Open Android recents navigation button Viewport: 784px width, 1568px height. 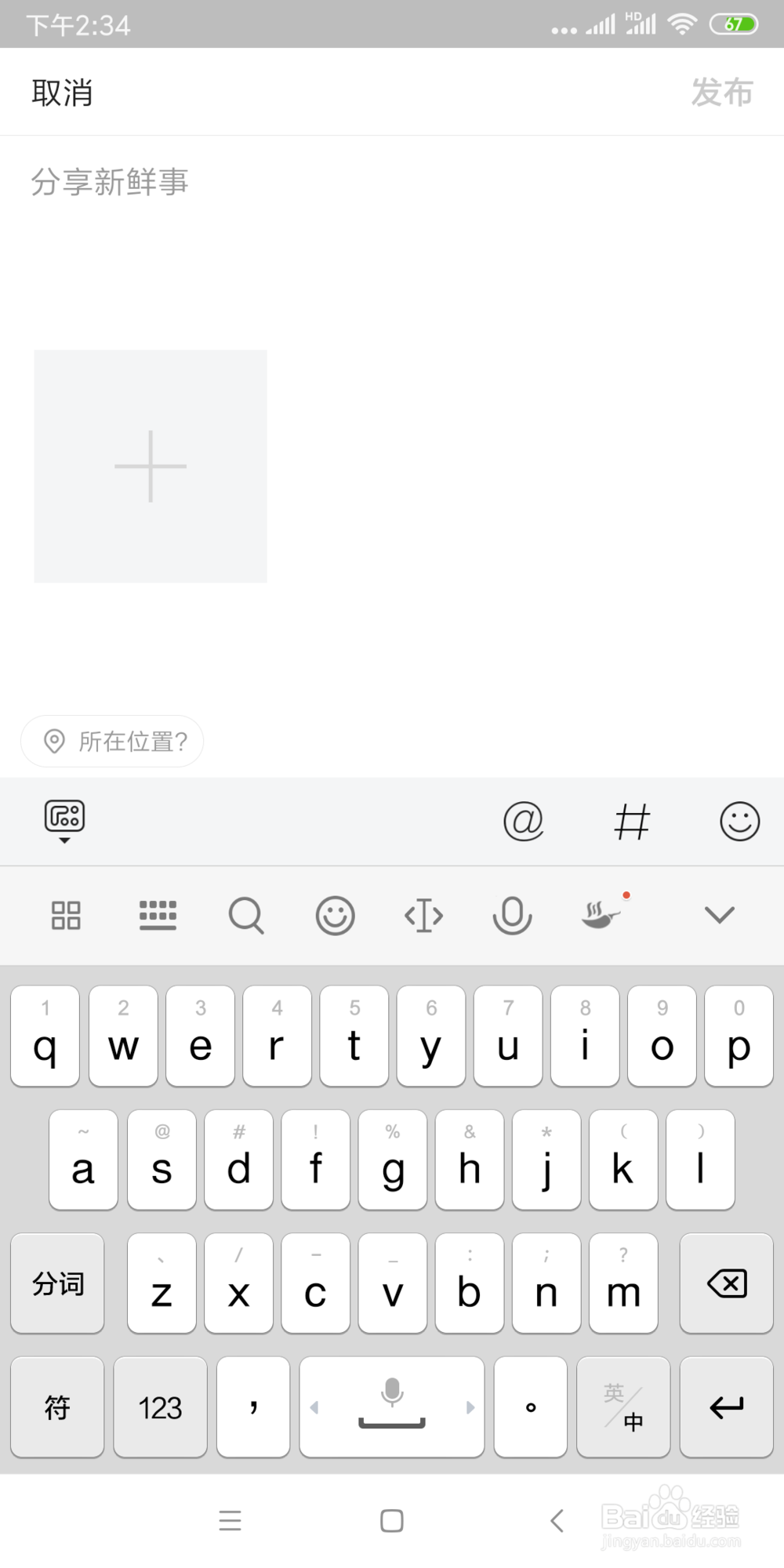tap(230, 1521)
